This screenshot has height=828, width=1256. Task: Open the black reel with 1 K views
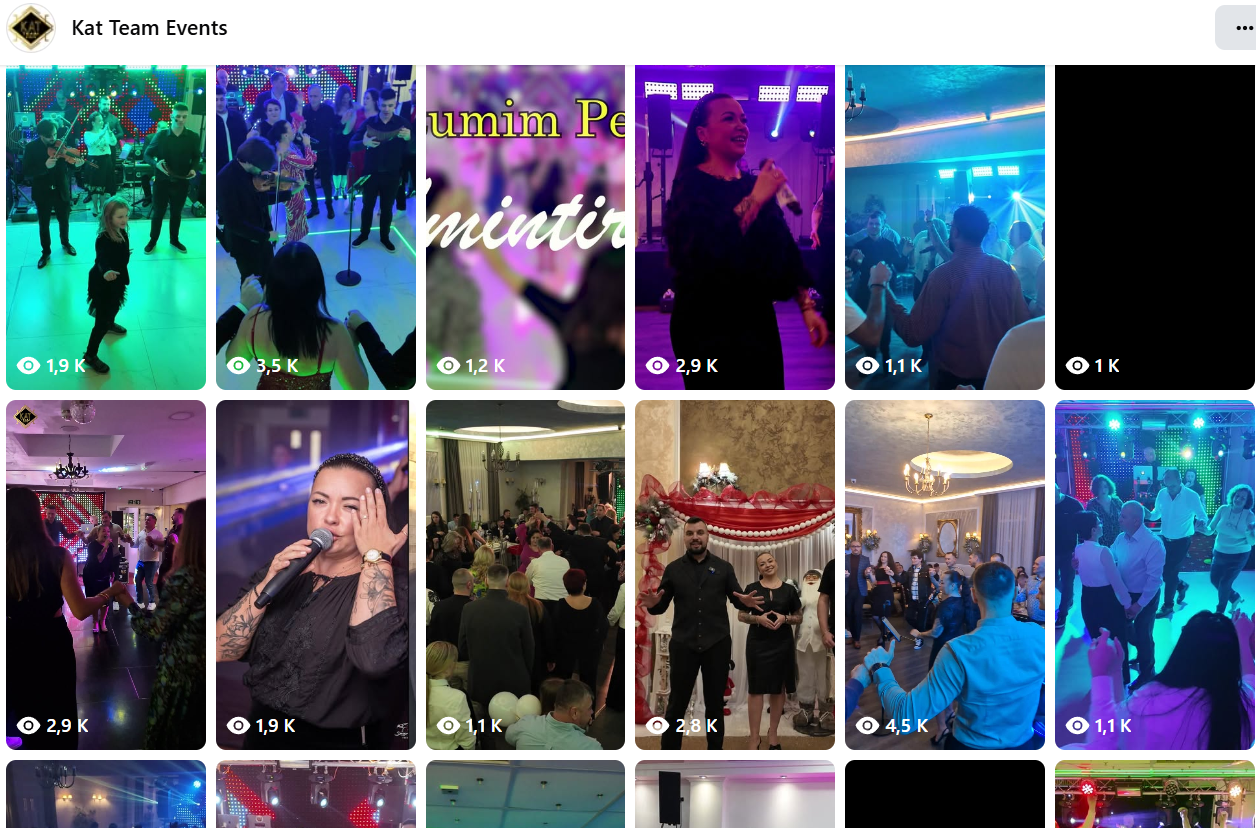[x=1154, y=227]
